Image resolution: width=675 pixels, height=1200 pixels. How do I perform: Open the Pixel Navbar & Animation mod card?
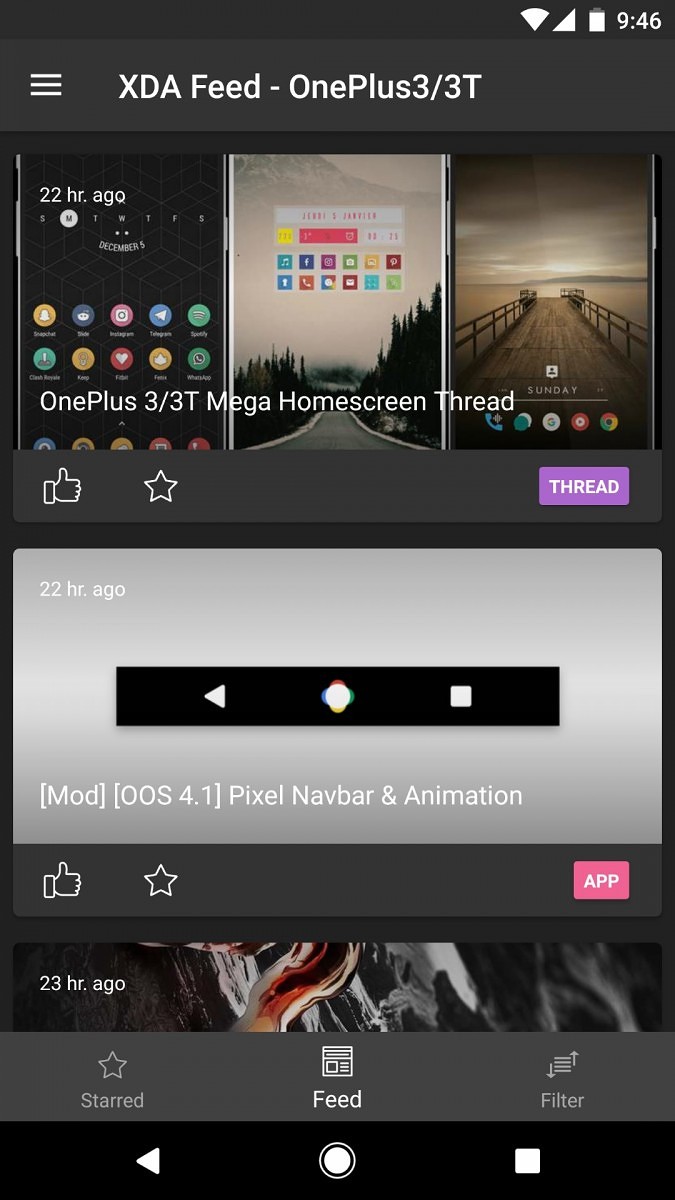coord(337,696)
